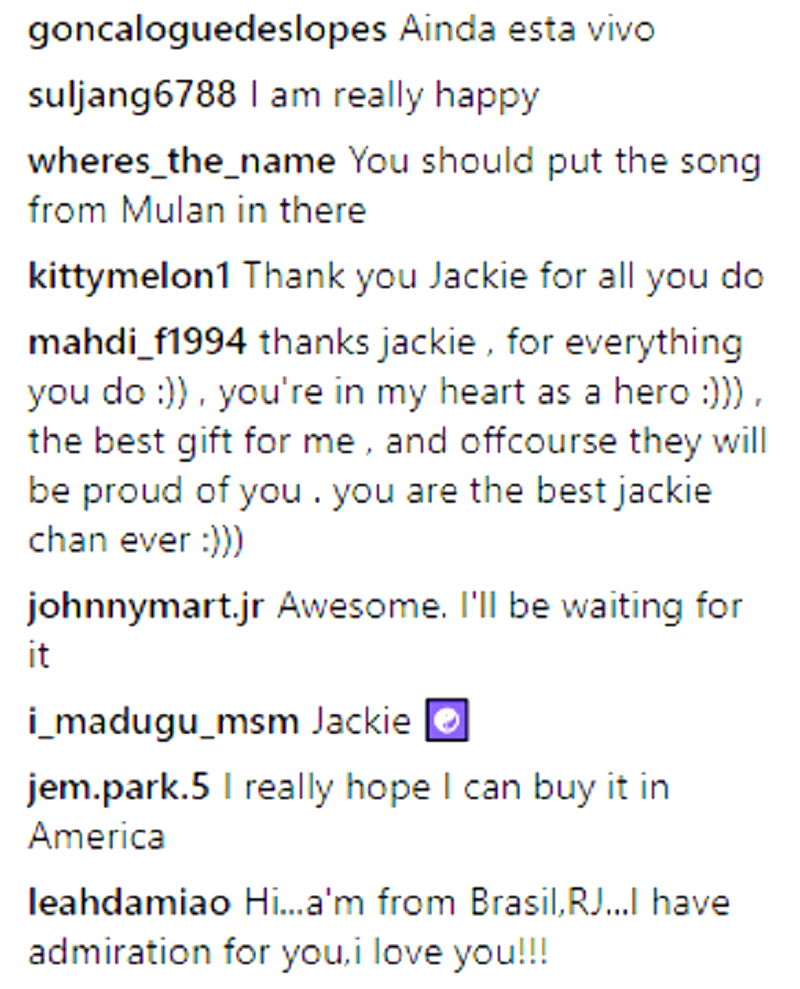Viewport: 800px width, 989px height.
Task: Open goncaloguedeslopes' profile
Action: [207, 30]
